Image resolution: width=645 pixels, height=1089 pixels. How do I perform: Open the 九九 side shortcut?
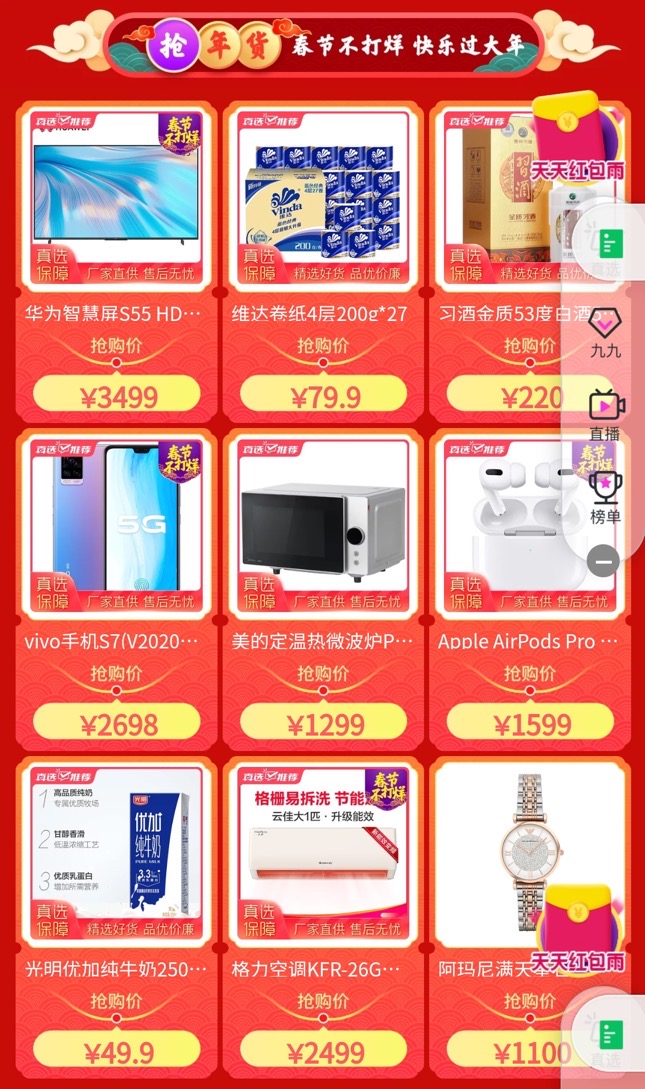[x=605, y=333]
